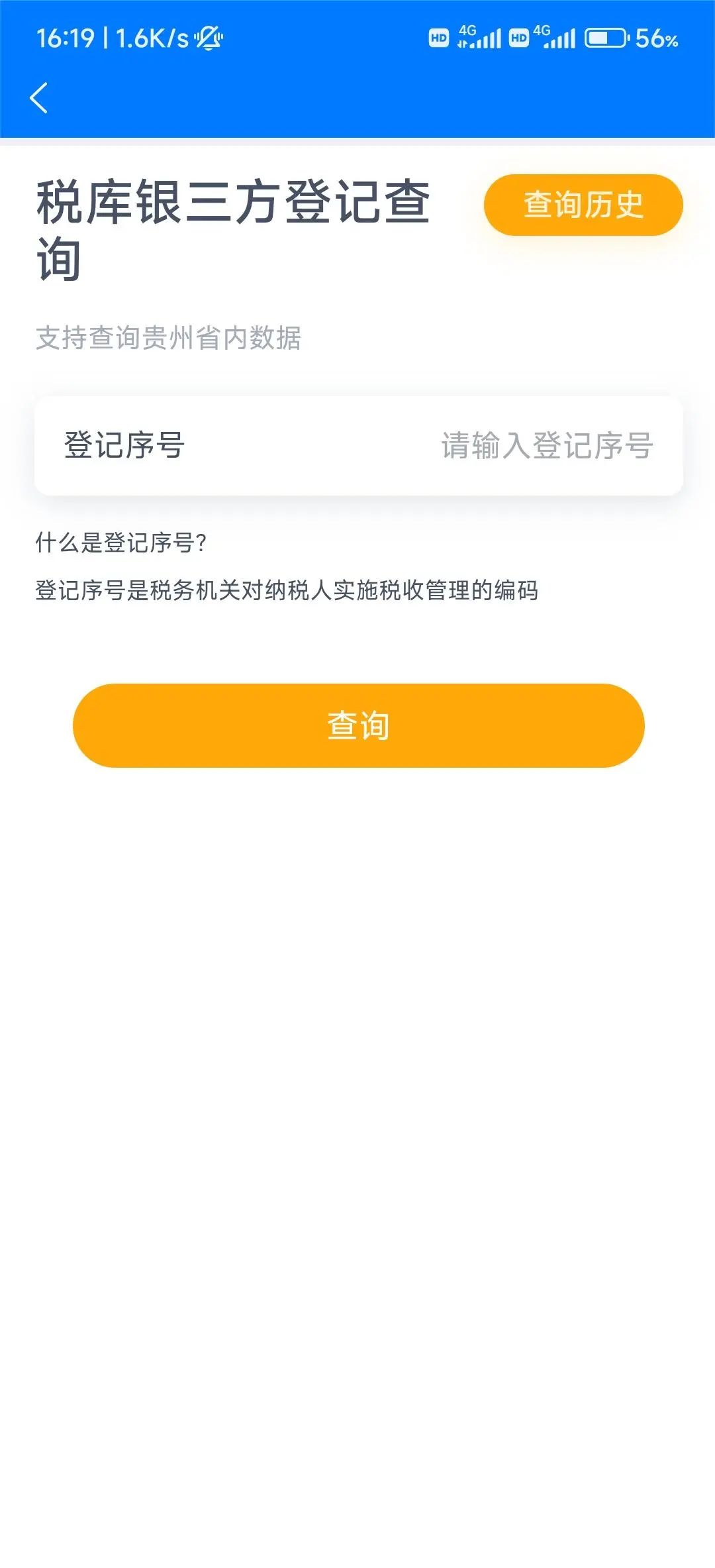Click the first 4G signal strength icon
Viewport: 715px width, 1568px height.
point(478,38)
